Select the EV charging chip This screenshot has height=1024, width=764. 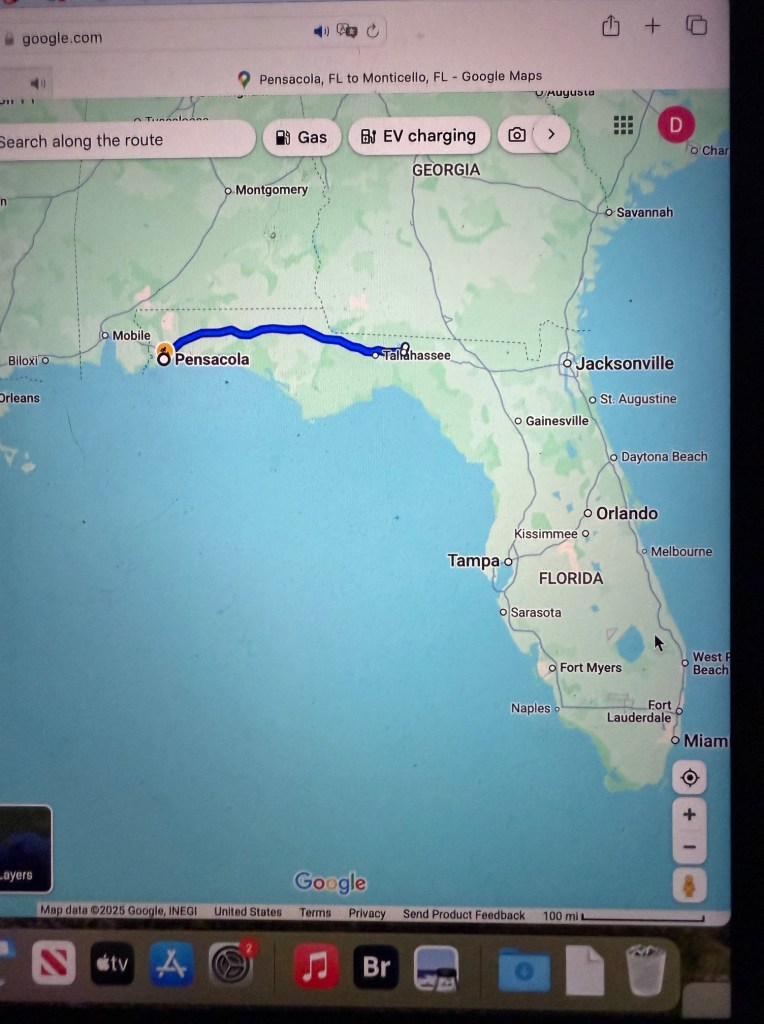(x=419, y=136)
